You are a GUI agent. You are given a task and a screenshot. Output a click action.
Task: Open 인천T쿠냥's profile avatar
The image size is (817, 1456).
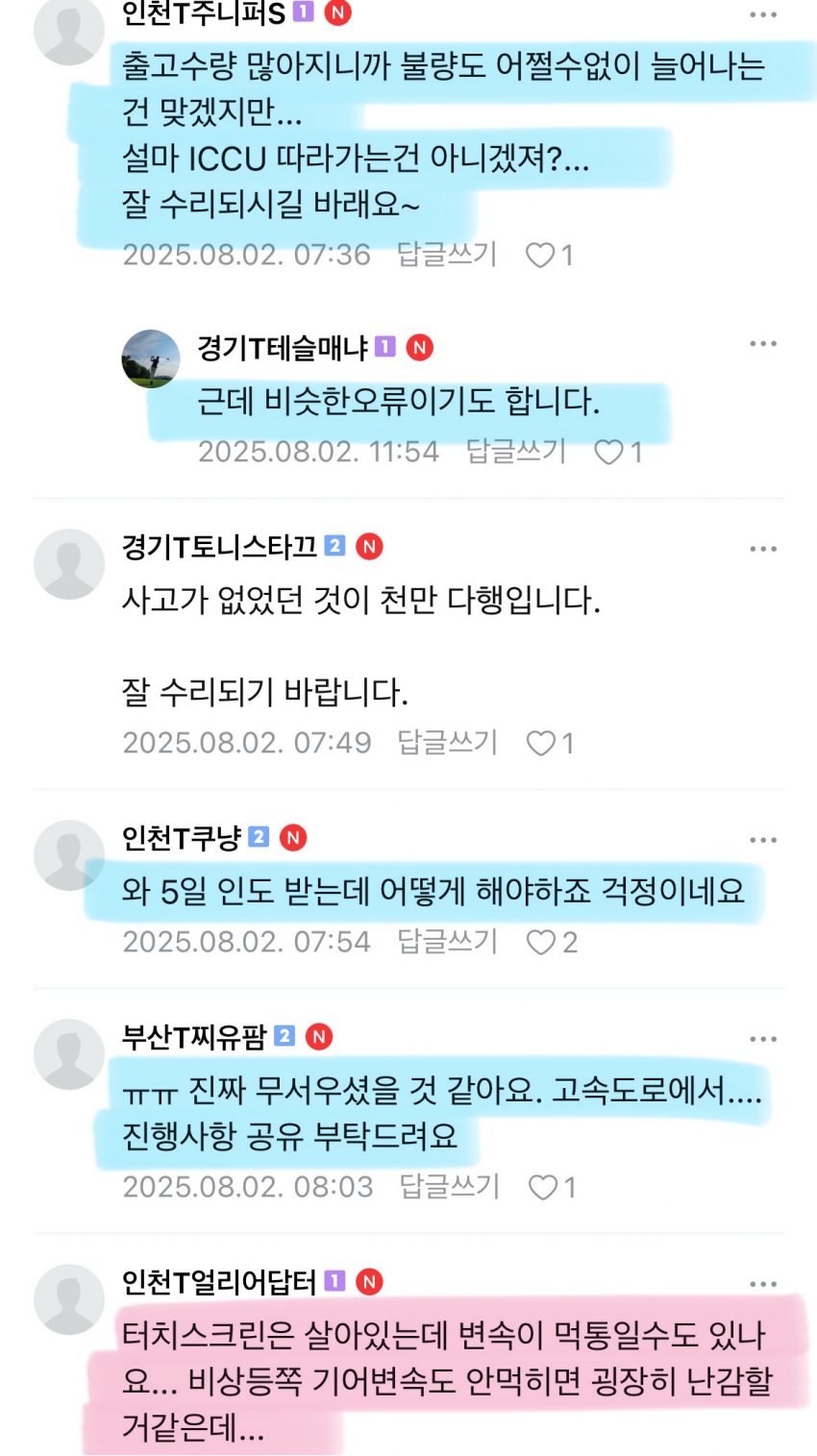[x=68, y=854]
